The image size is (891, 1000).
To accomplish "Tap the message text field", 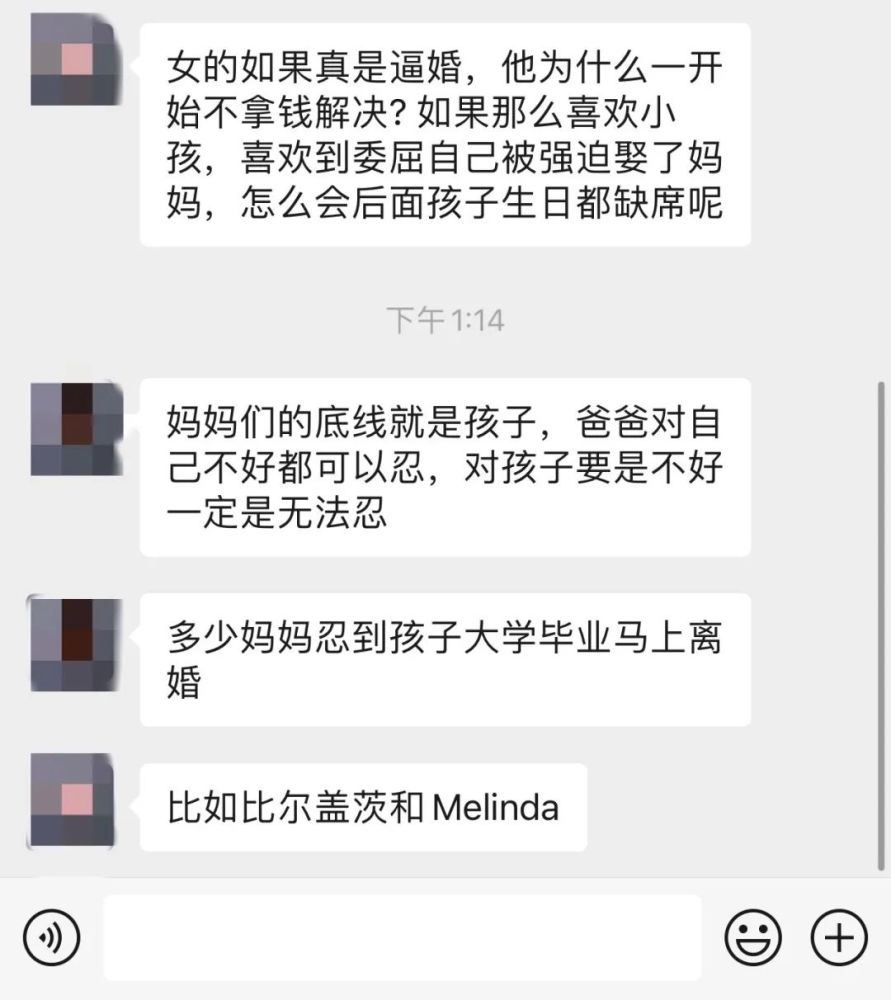I will [x=402, y=938].
